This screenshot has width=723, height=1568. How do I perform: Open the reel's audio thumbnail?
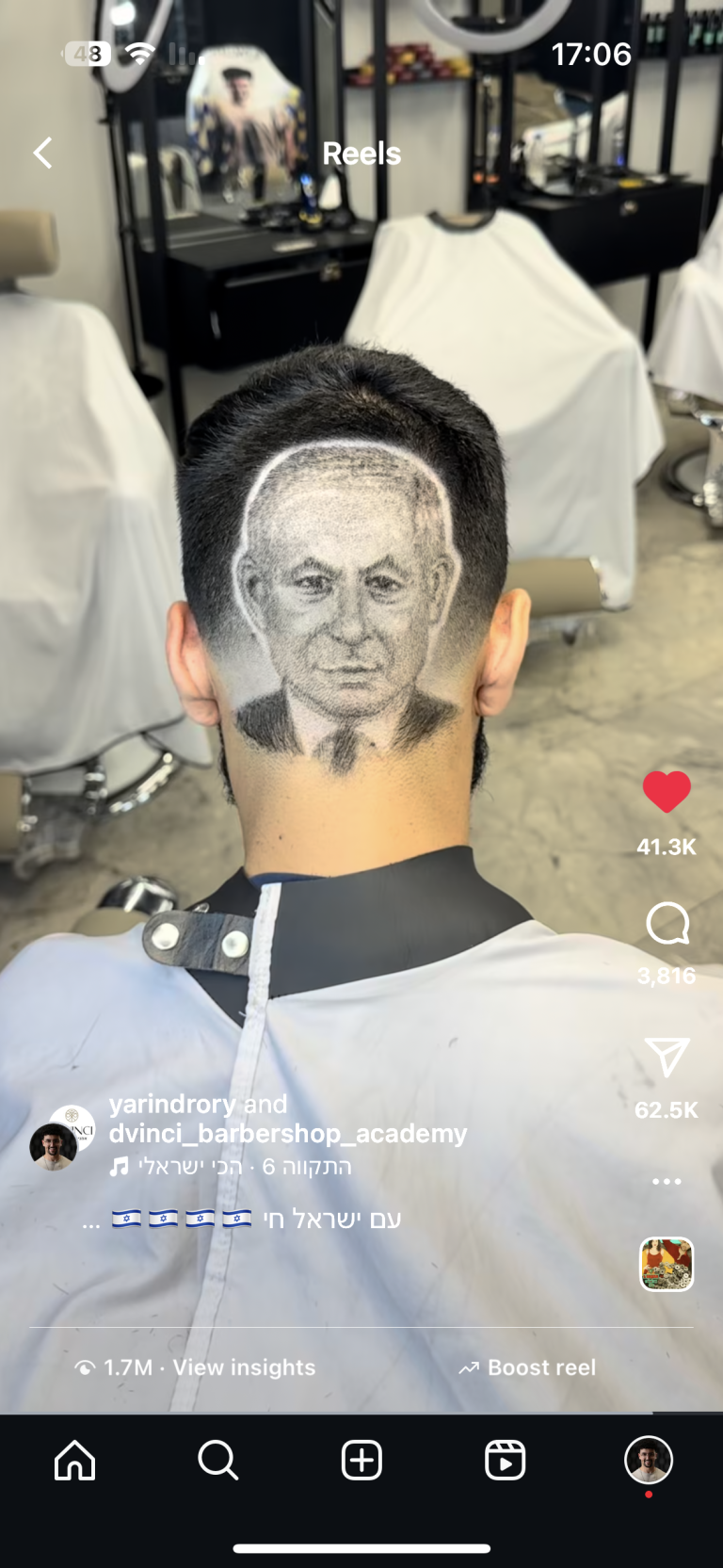[667, 1264]
